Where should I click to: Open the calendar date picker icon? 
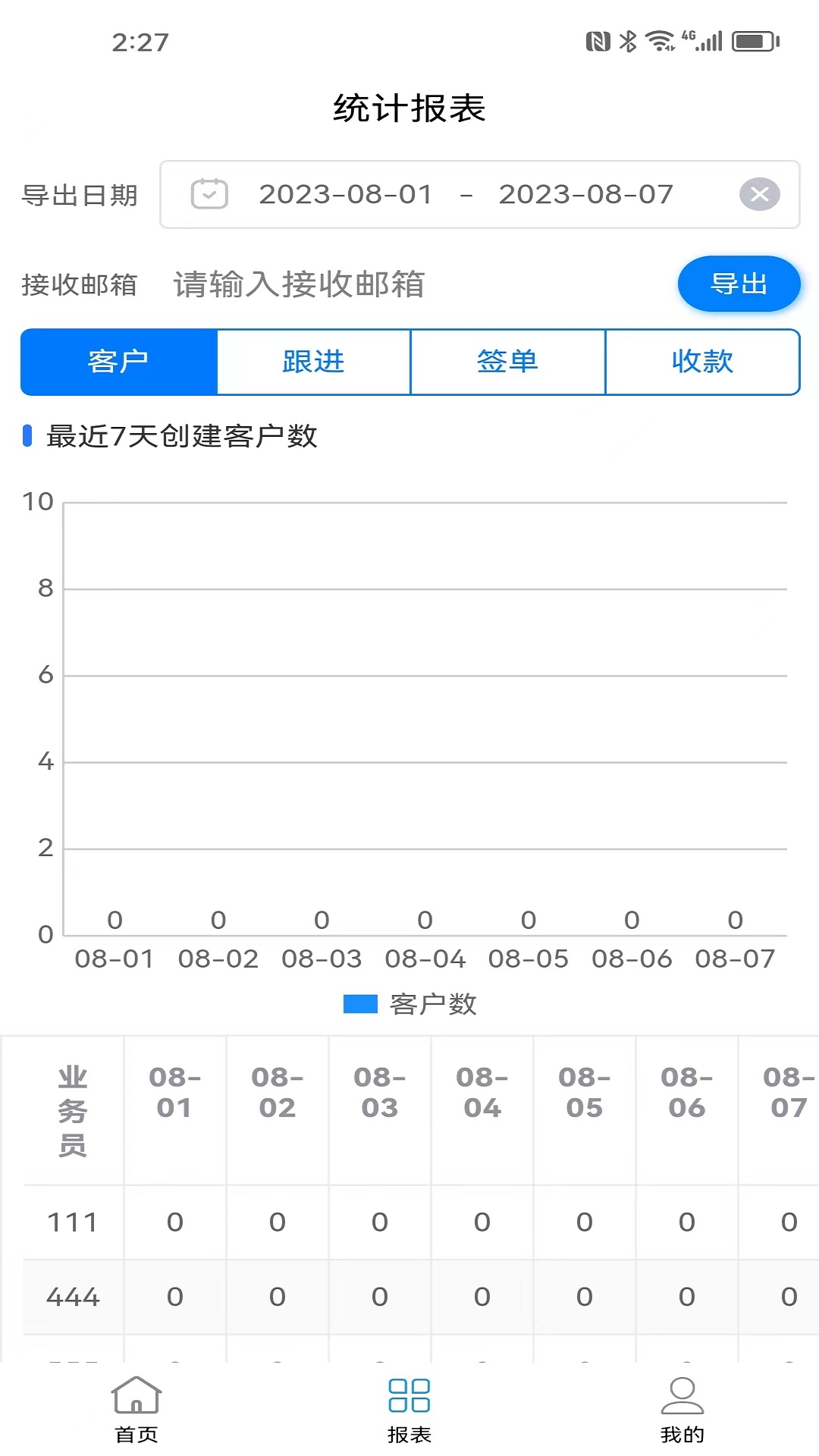(x=208, y=195)
